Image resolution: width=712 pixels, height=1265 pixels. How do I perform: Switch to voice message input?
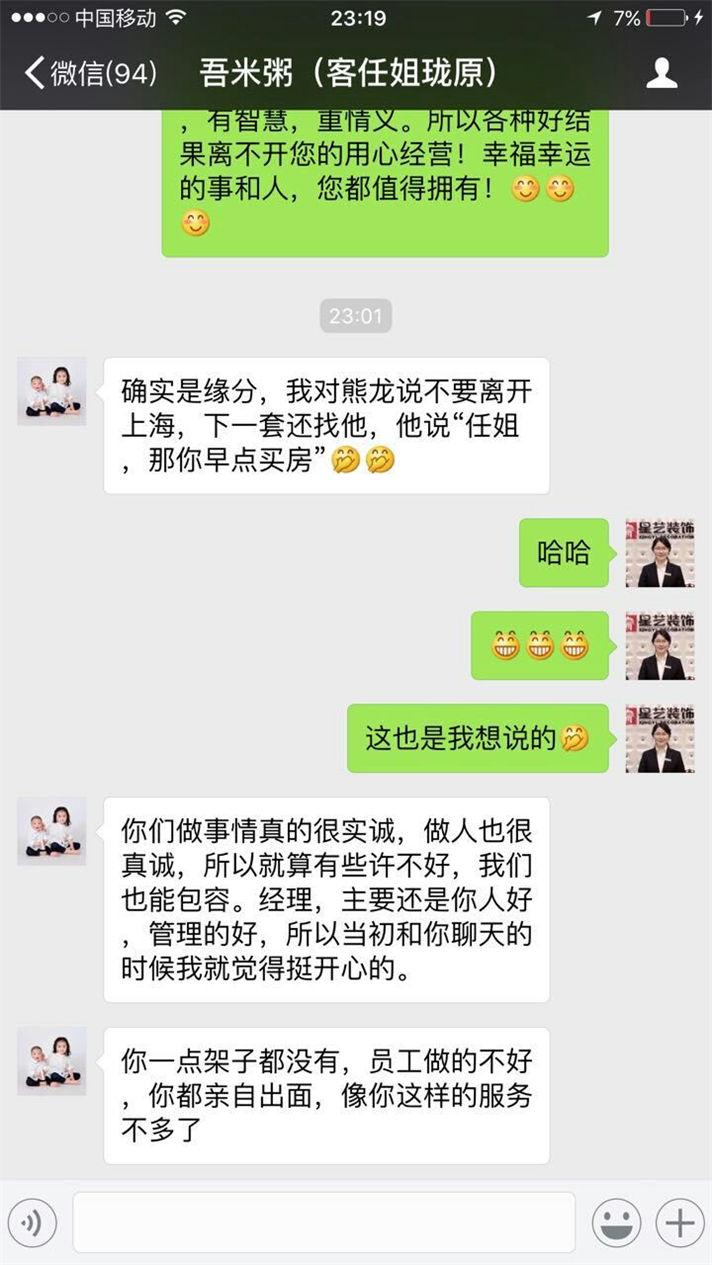(x=31, y=1222)
